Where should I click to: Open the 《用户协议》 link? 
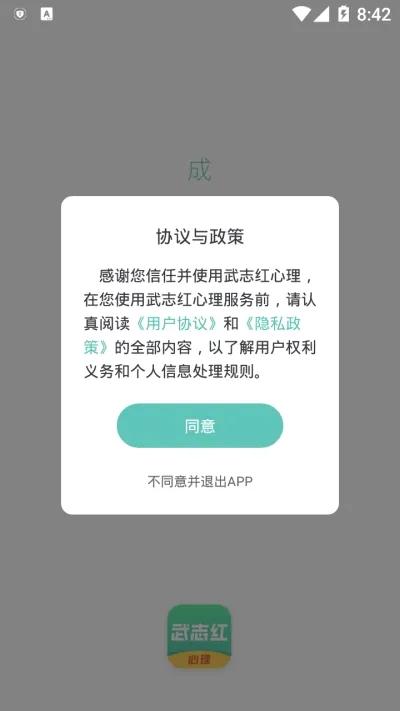click(177, 324)
